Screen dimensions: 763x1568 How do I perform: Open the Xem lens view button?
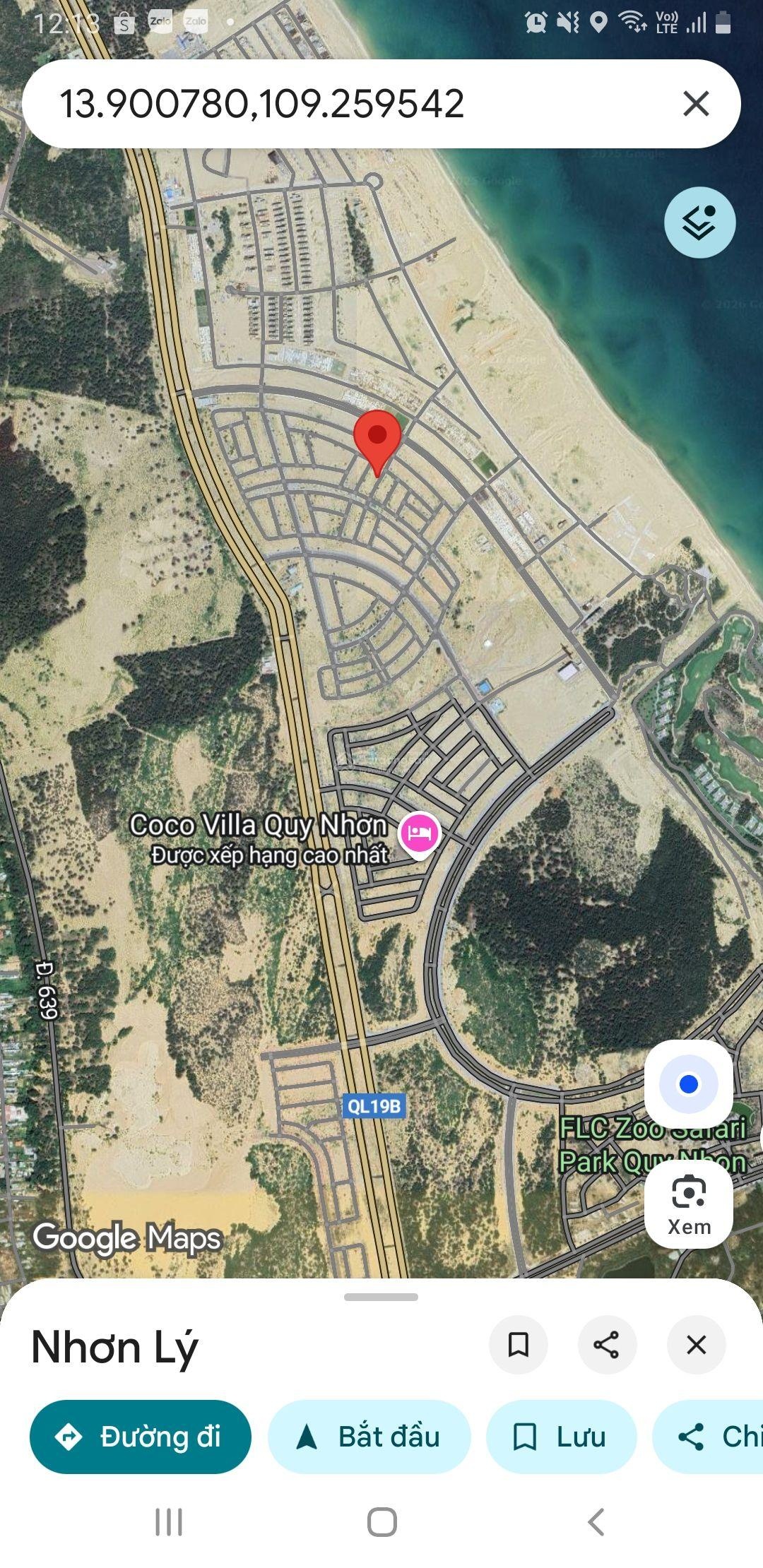(688, 1203)
